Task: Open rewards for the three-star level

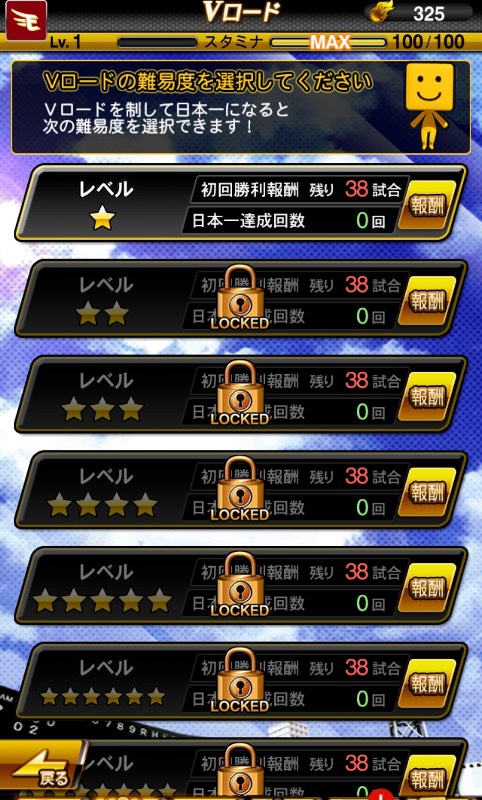Action: (427, 396)
